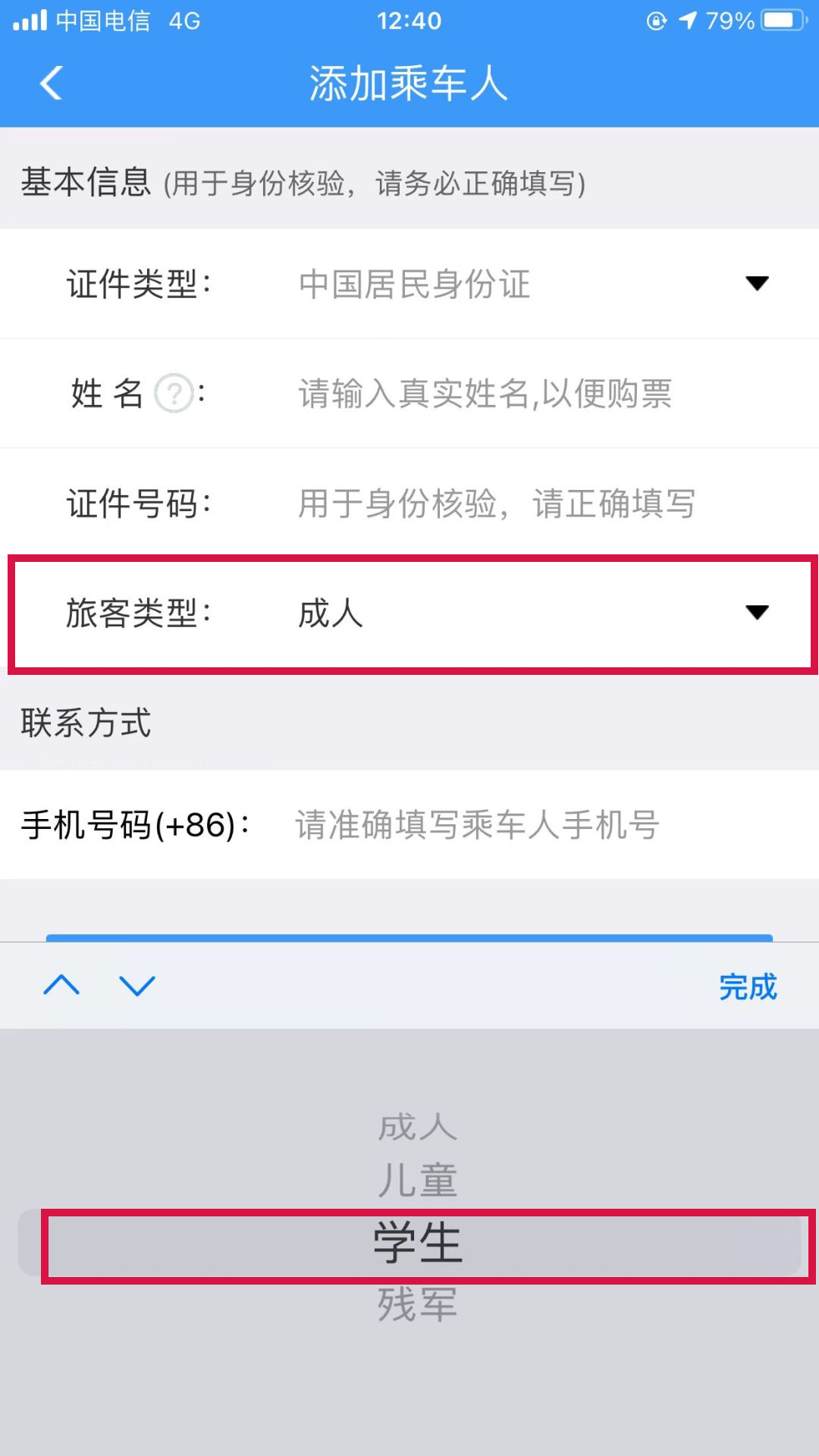Jump to previous field with up arrow
The height and width of the screenshot is (1456, 819).
61,985
